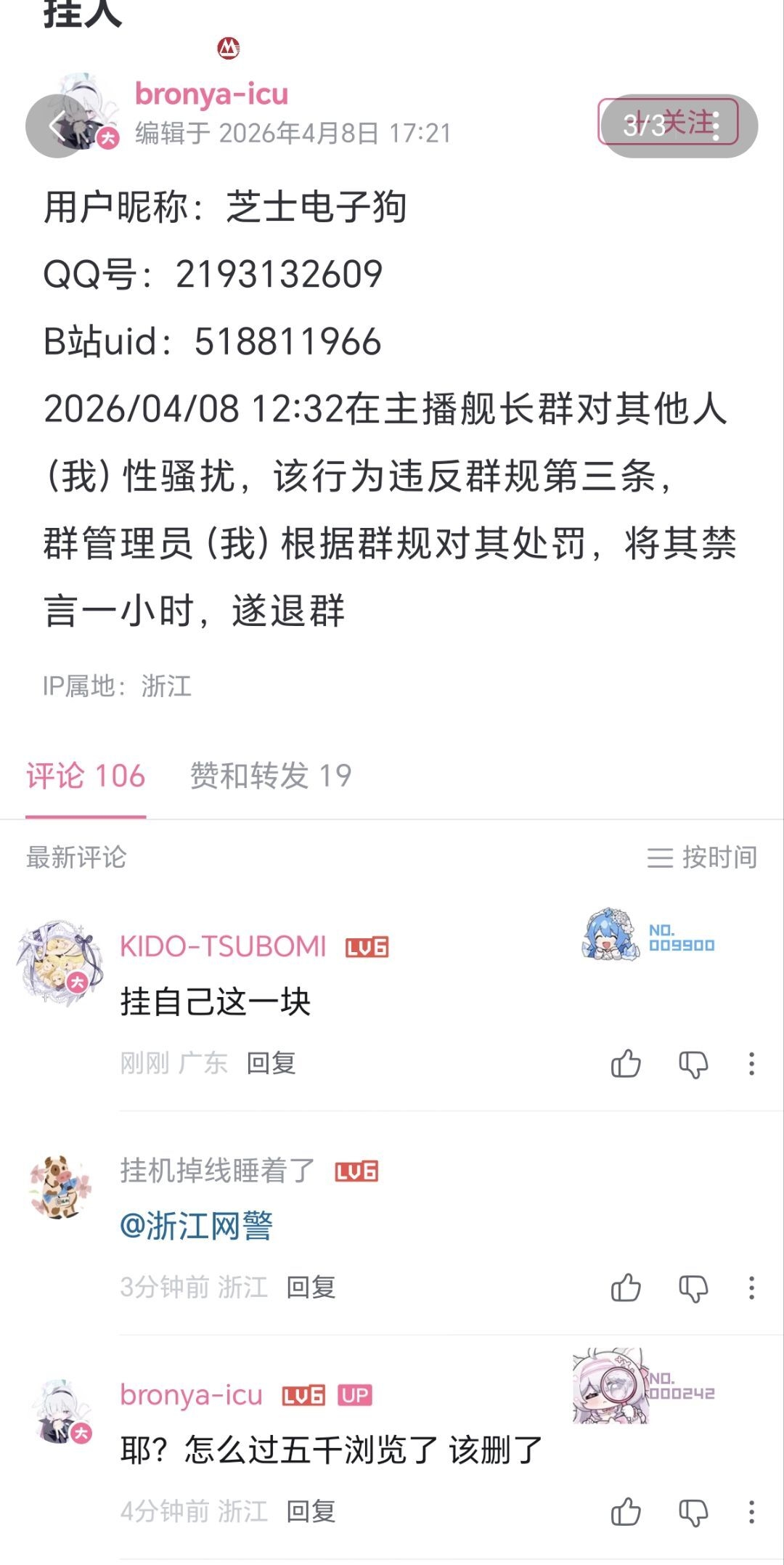784x1565 pixels.
Task: Reply to KIDO-TSUBOMI's comment
Action: click(271, 1063)
